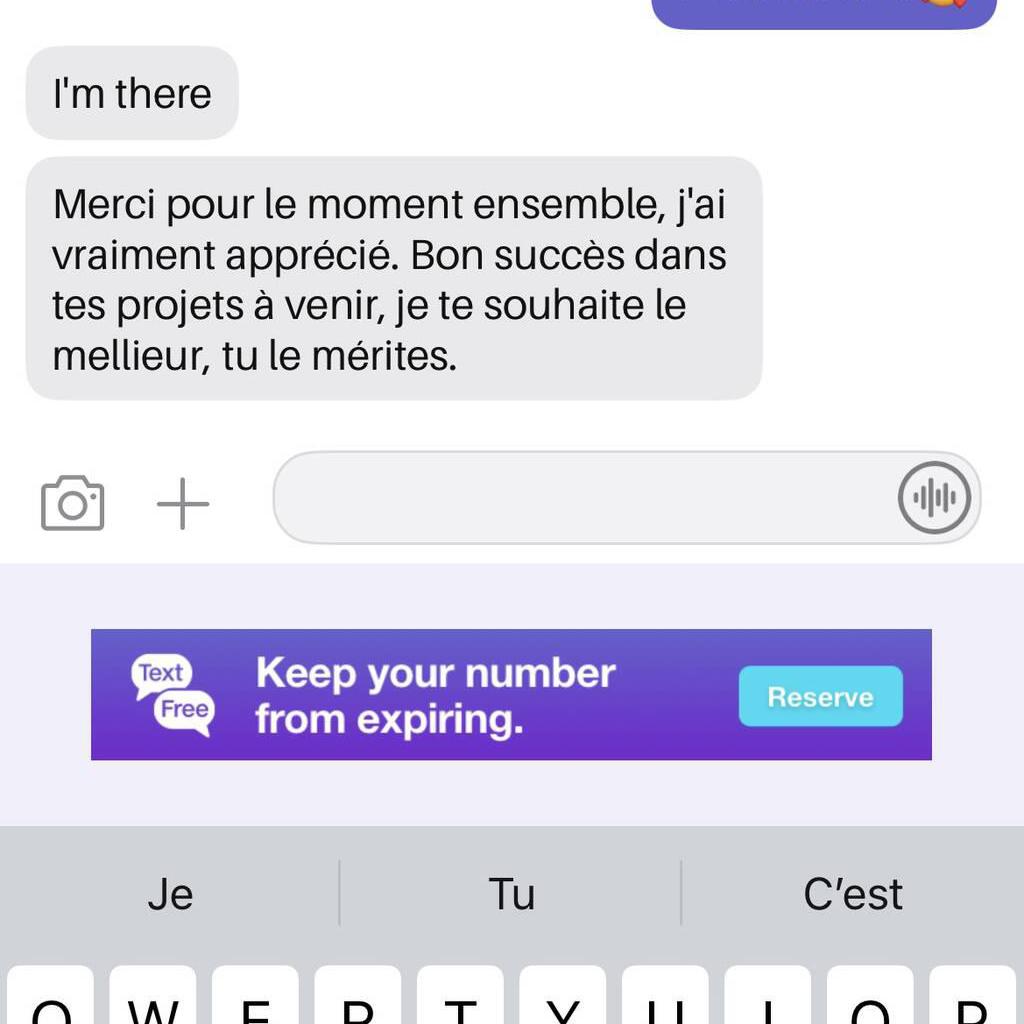Record a voice message
Image resolution: width=1024 pixels, height=1024 pixels.
(x=934, y=497)
